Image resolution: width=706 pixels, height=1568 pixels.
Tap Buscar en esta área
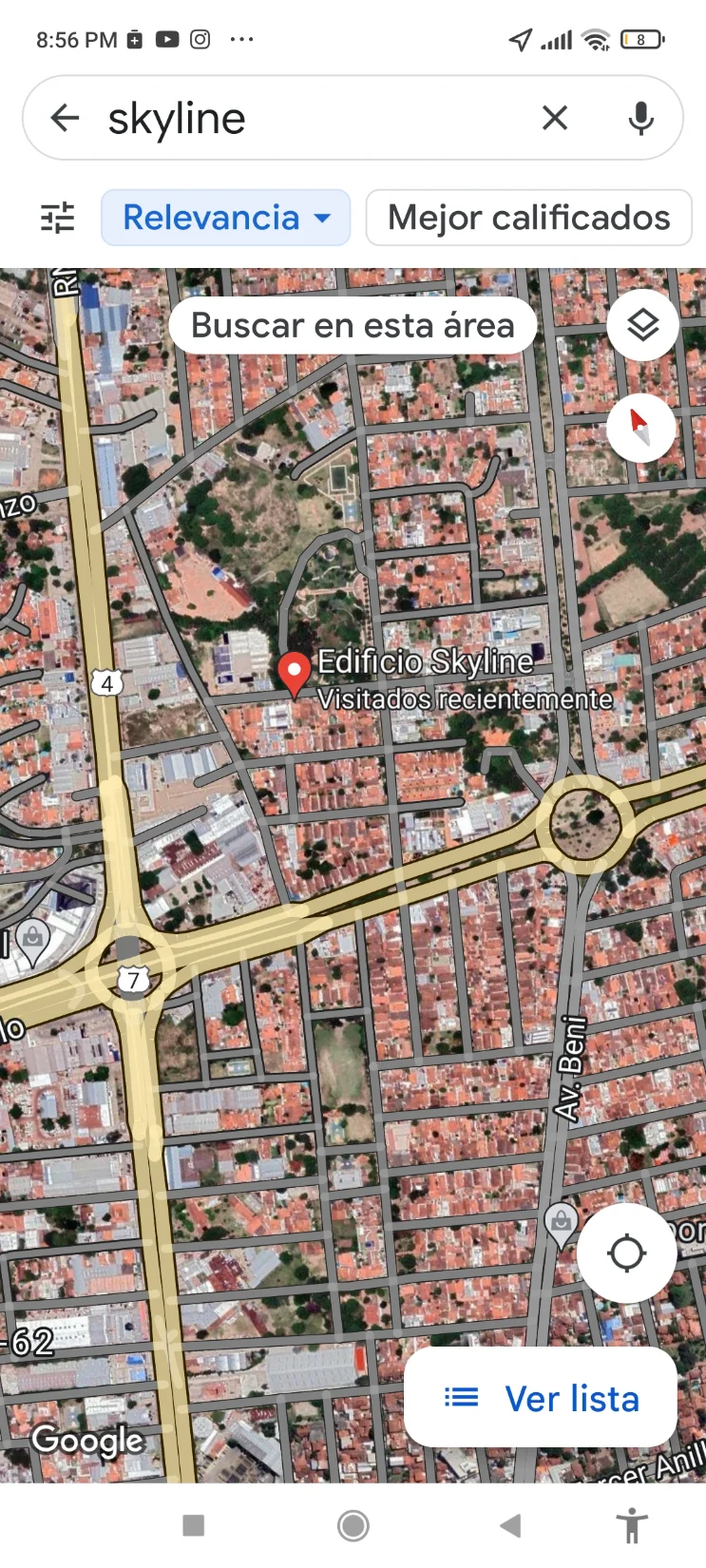point(353,326)
